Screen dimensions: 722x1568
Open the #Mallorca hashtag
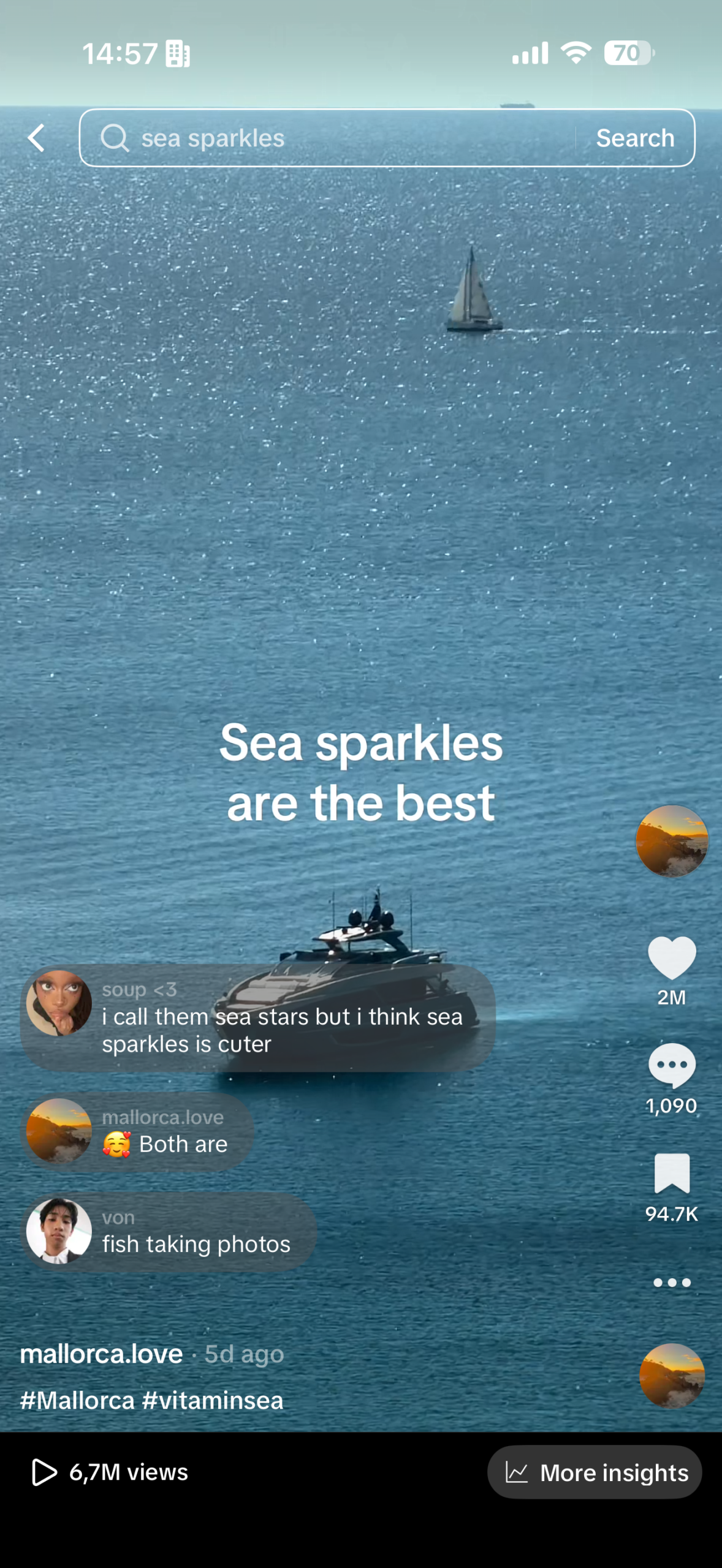point(77,1401)
